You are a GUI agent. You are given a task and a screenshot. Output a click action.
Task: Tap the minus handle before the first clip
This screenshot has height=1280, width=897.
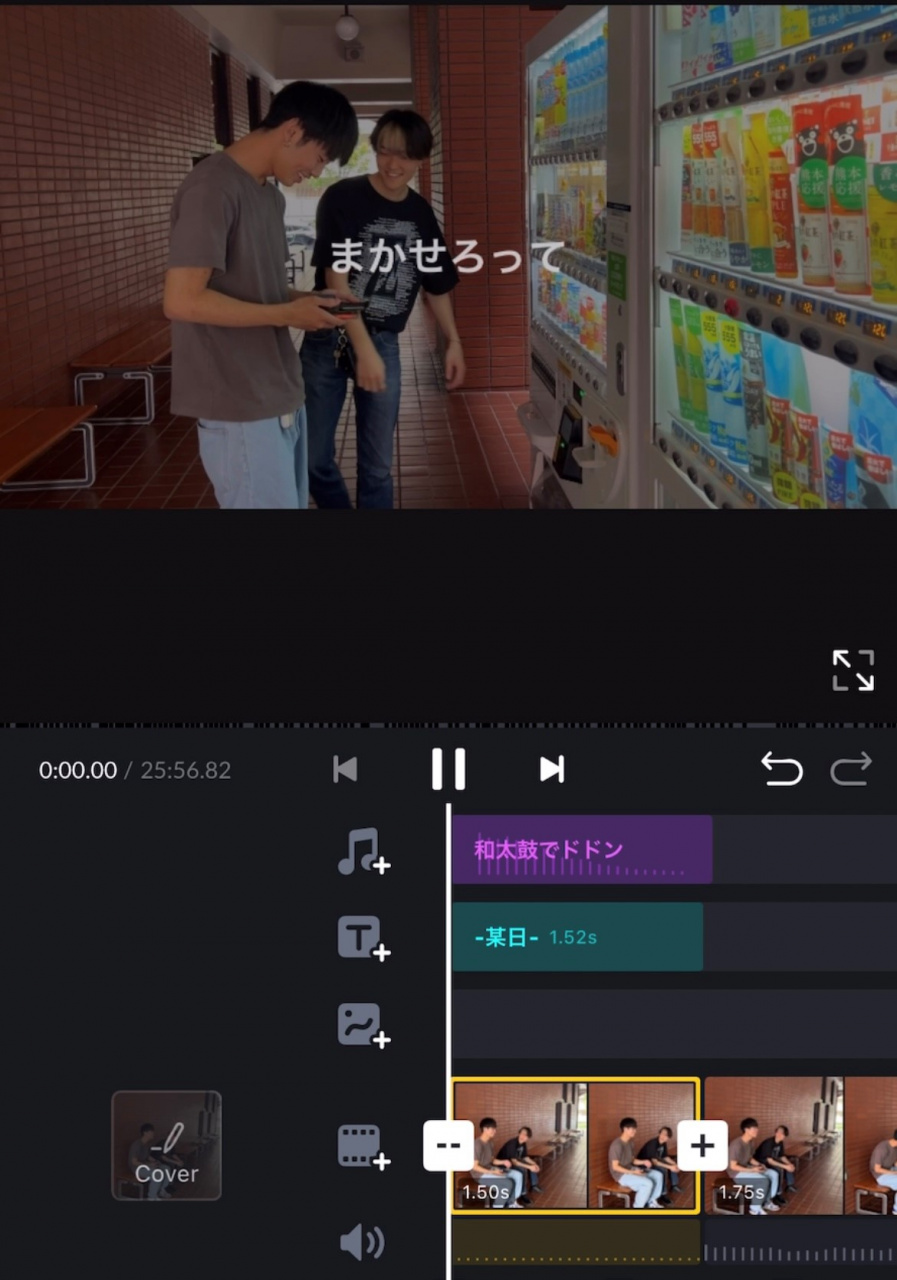click(448, 1145)
